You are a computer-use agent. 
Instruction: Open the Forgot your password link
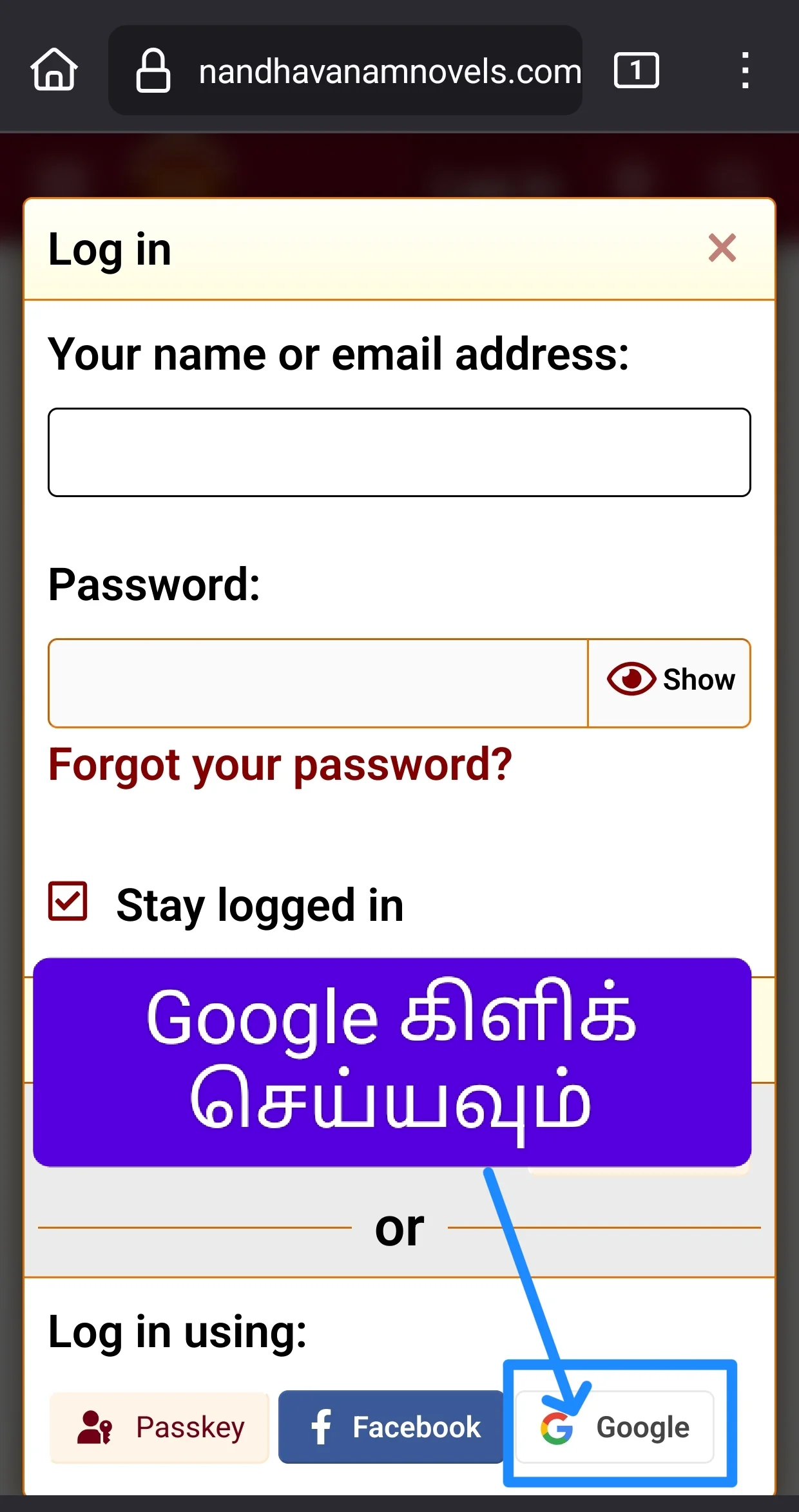click(x=280, y=765)
